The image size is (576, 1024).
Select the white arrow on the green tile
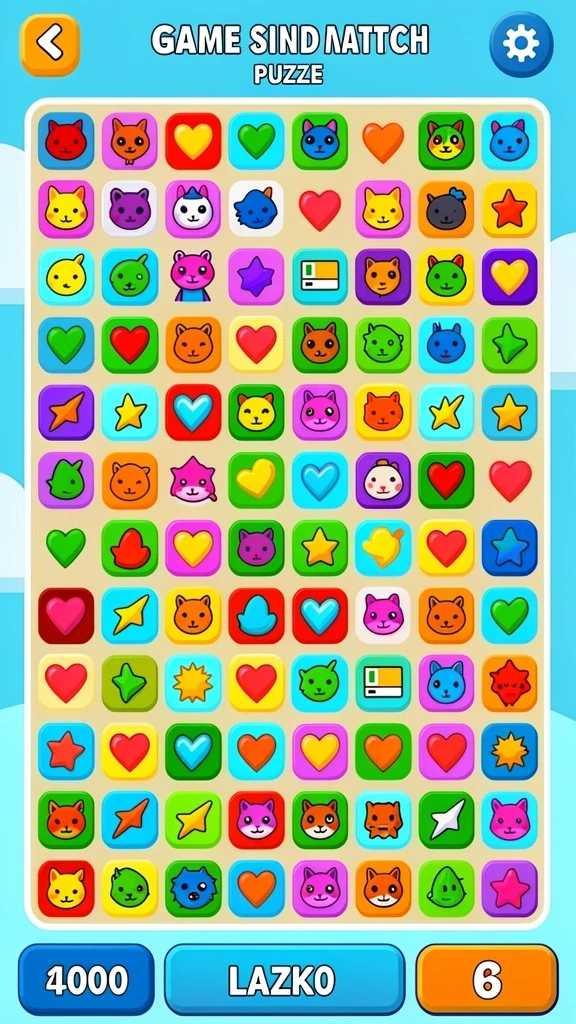pyautogui.click(x=447, y=820)
